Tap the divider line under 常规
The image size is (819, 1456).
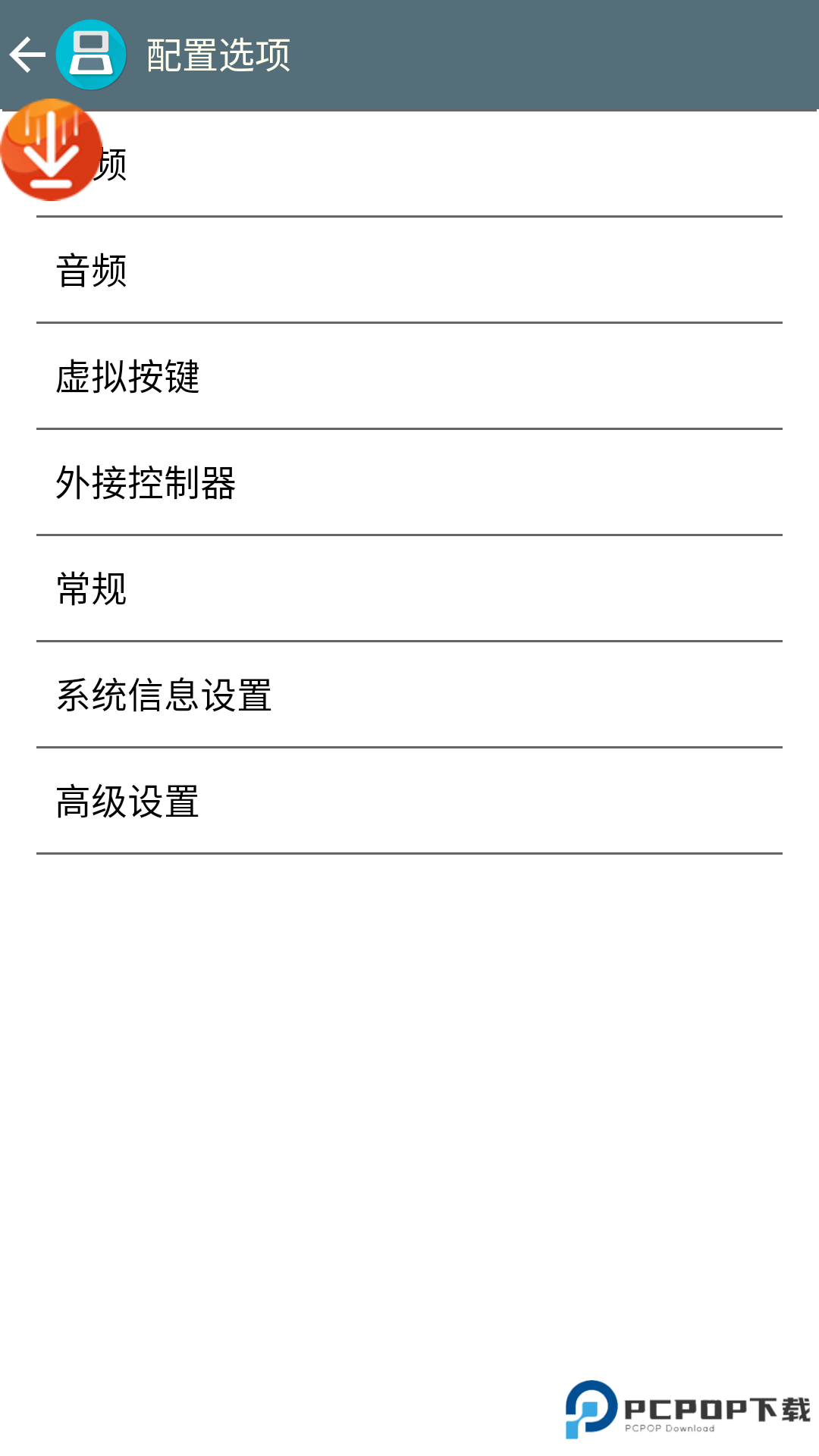409,641
